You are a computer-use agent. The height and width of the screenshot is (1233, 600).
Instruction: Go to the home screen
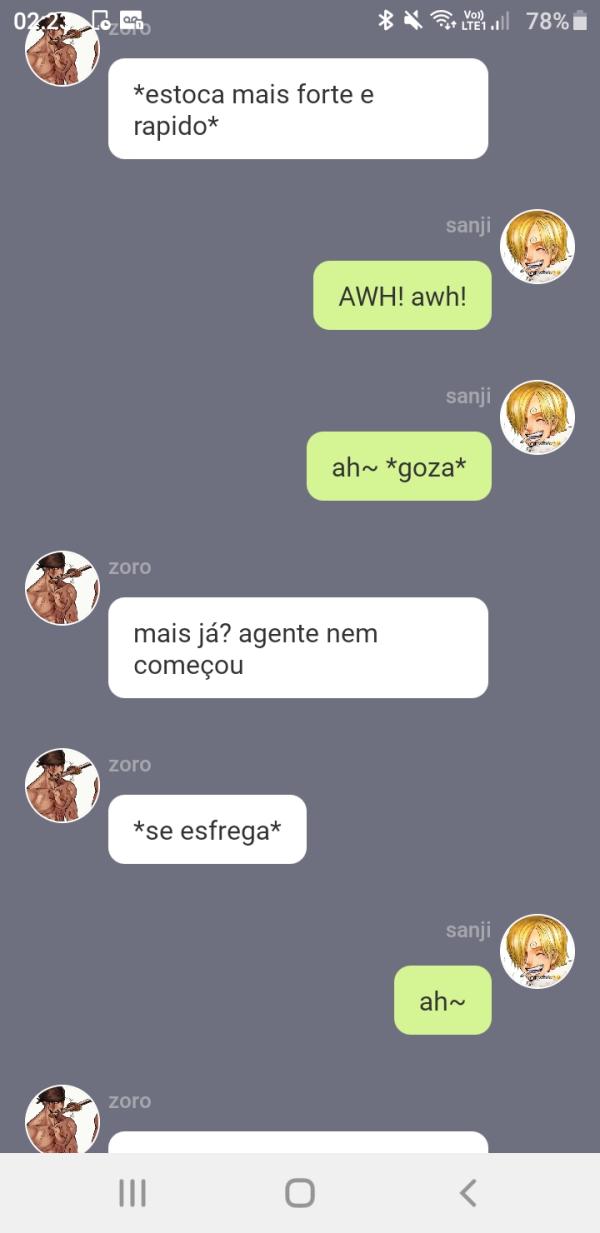(x=299, y=1192)
